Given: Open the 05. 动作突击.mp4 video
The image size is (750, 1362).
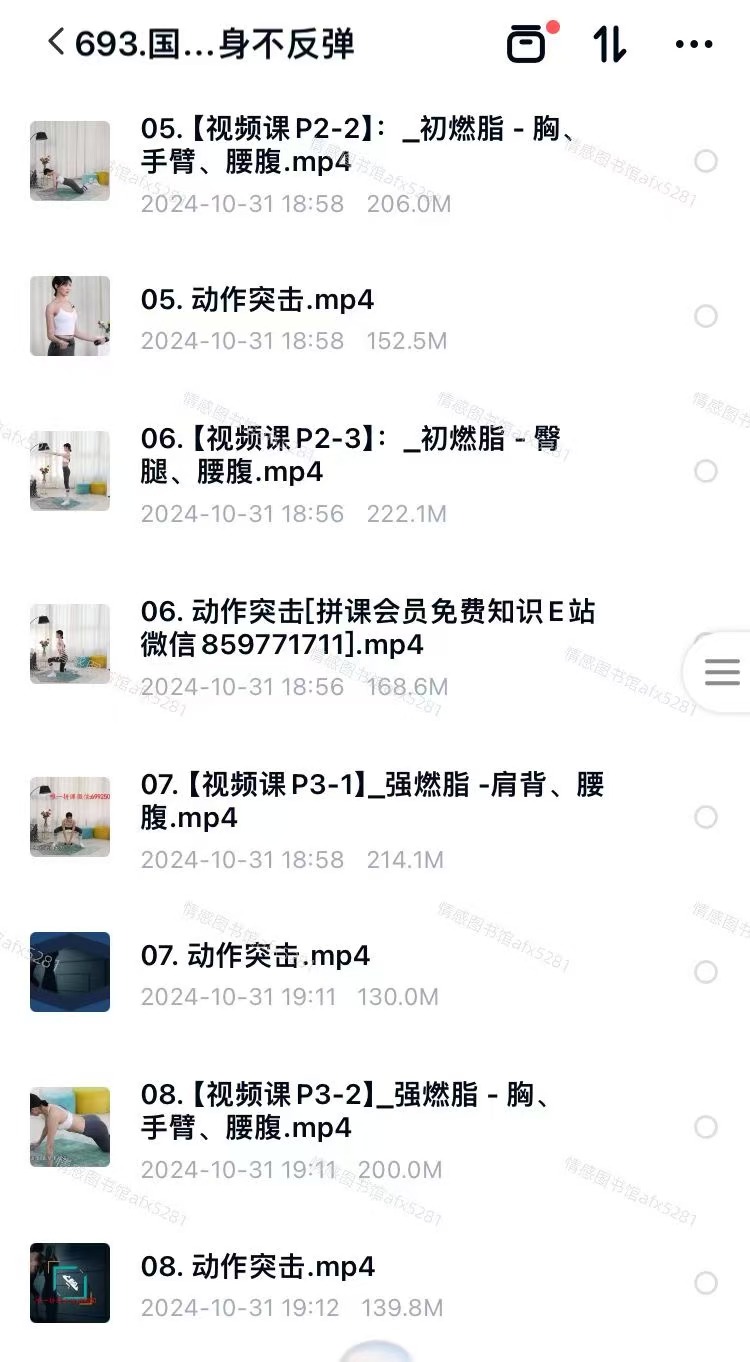Looking at the screenshot, I should 258,300.
